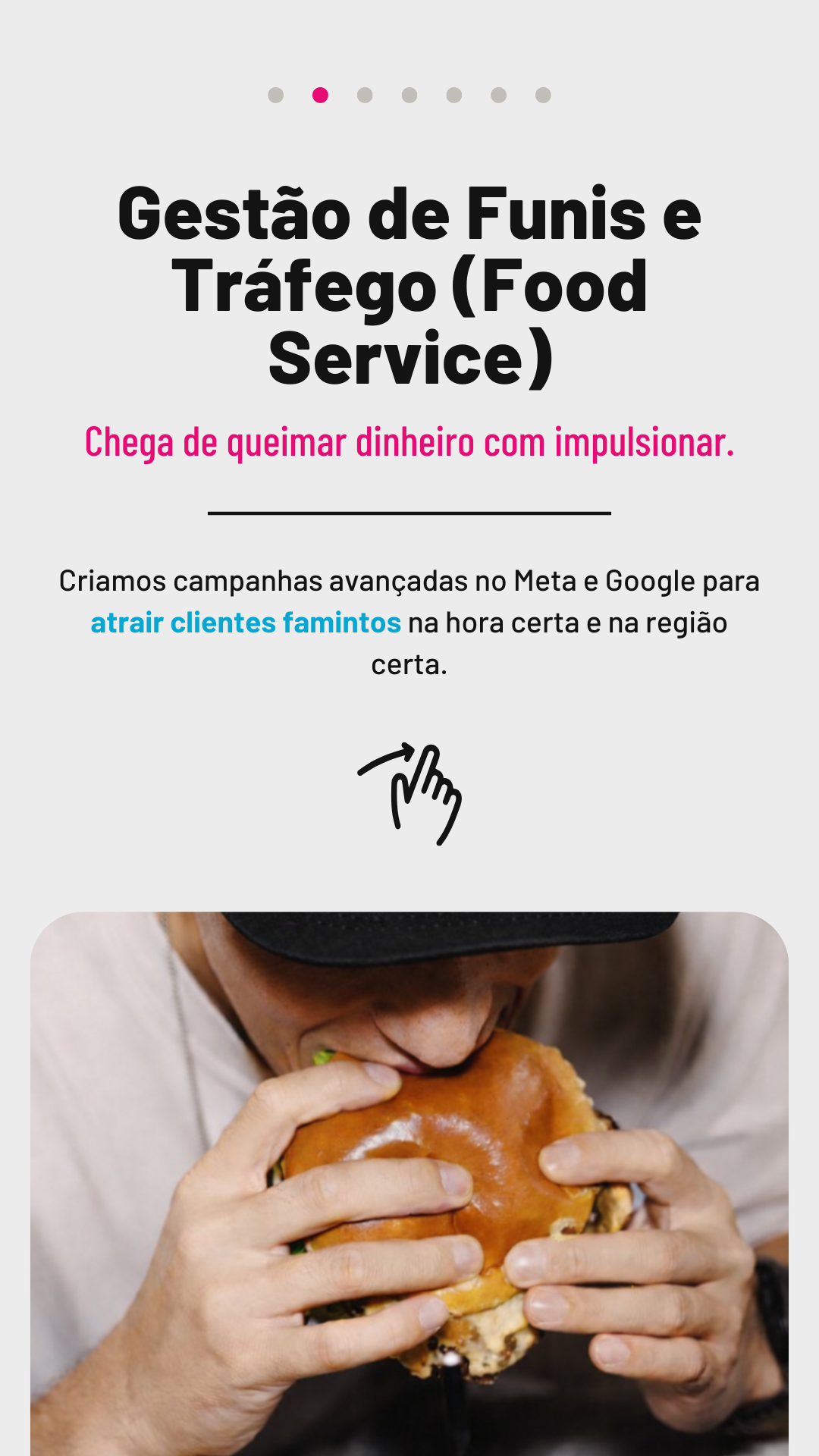Image resolution: width=819 pixels, height=1456 pixels.
Task: Click the fourth carousel dot
Action: point(409,94)
